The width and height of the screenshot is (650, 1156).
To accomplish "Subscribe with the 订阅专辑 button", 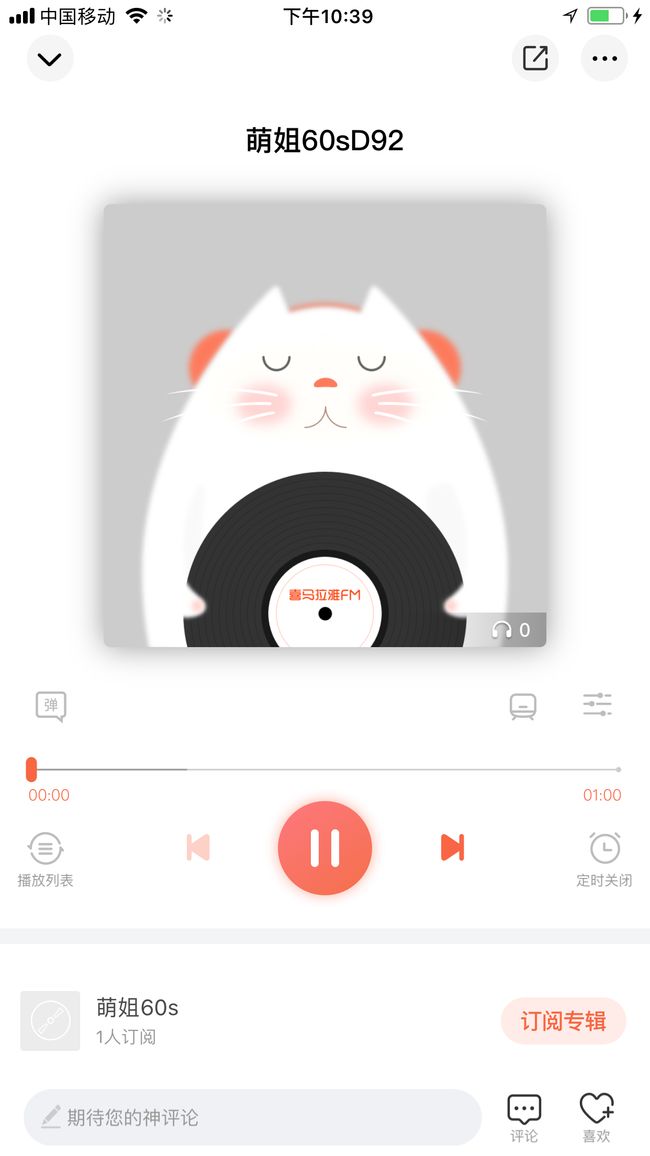I will pyautogui.click(x=564, y=1021).
